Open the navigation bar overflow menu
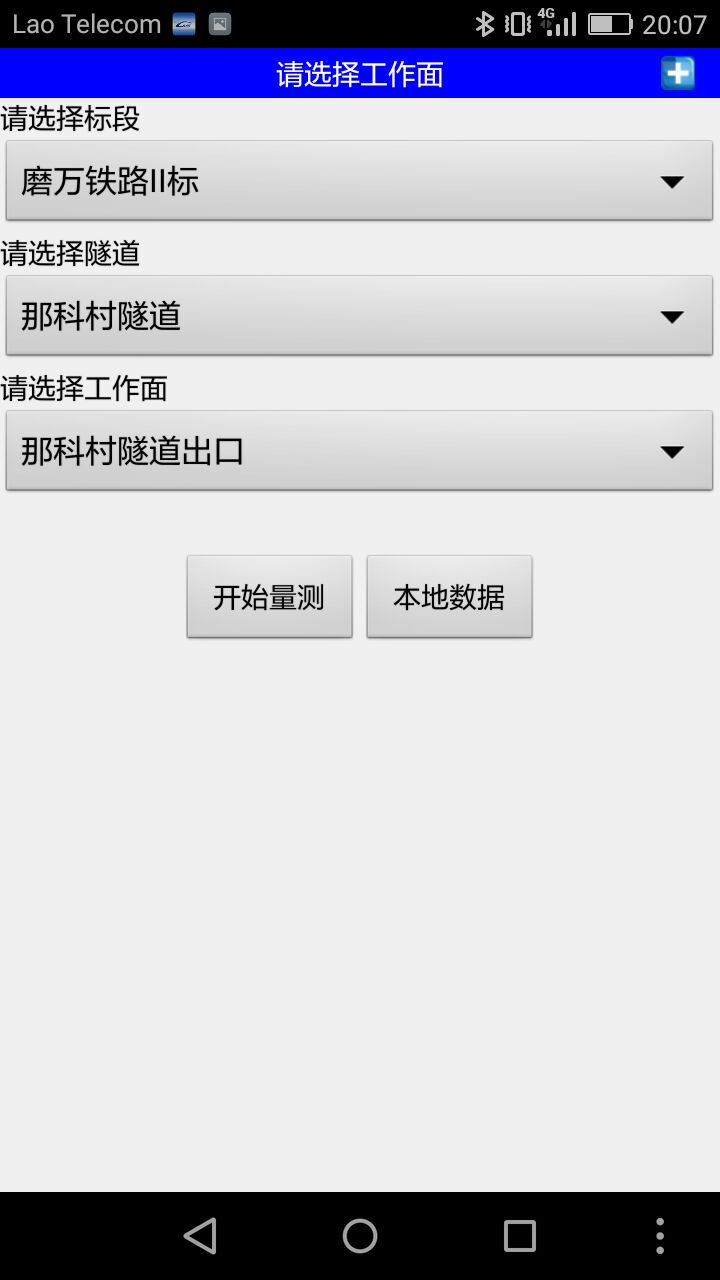Image resolution: width=720 pixels, height=1280 pixels. [660, 1236]
